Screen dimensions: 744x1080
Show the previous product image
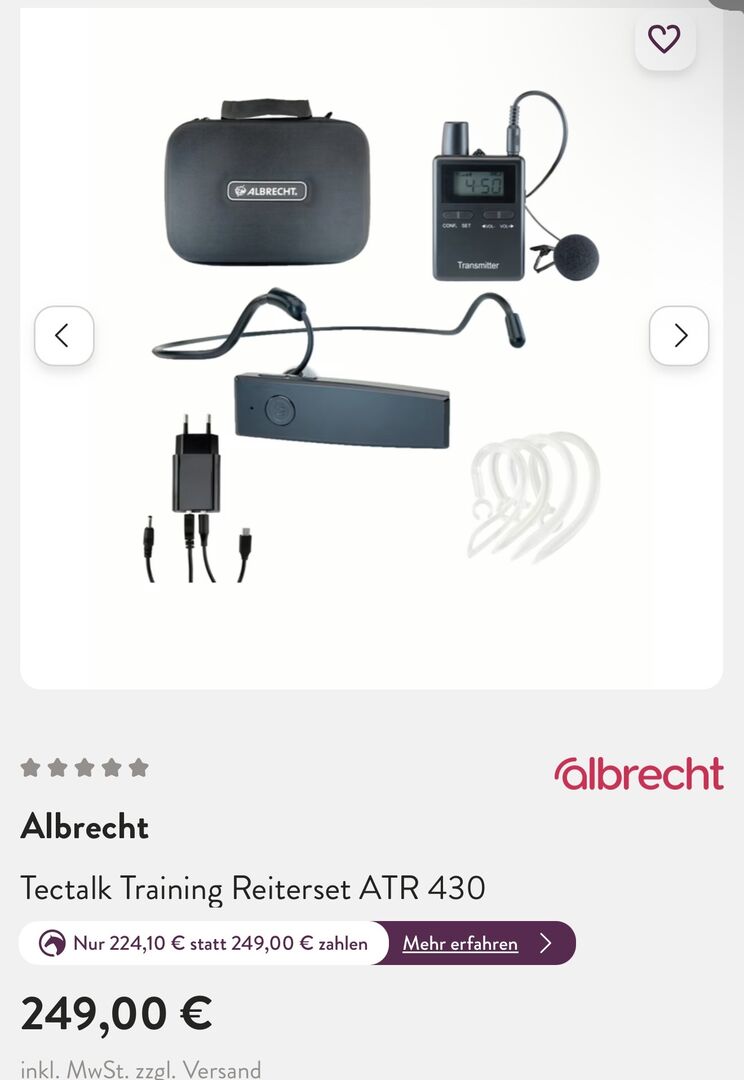coord(64,336)
